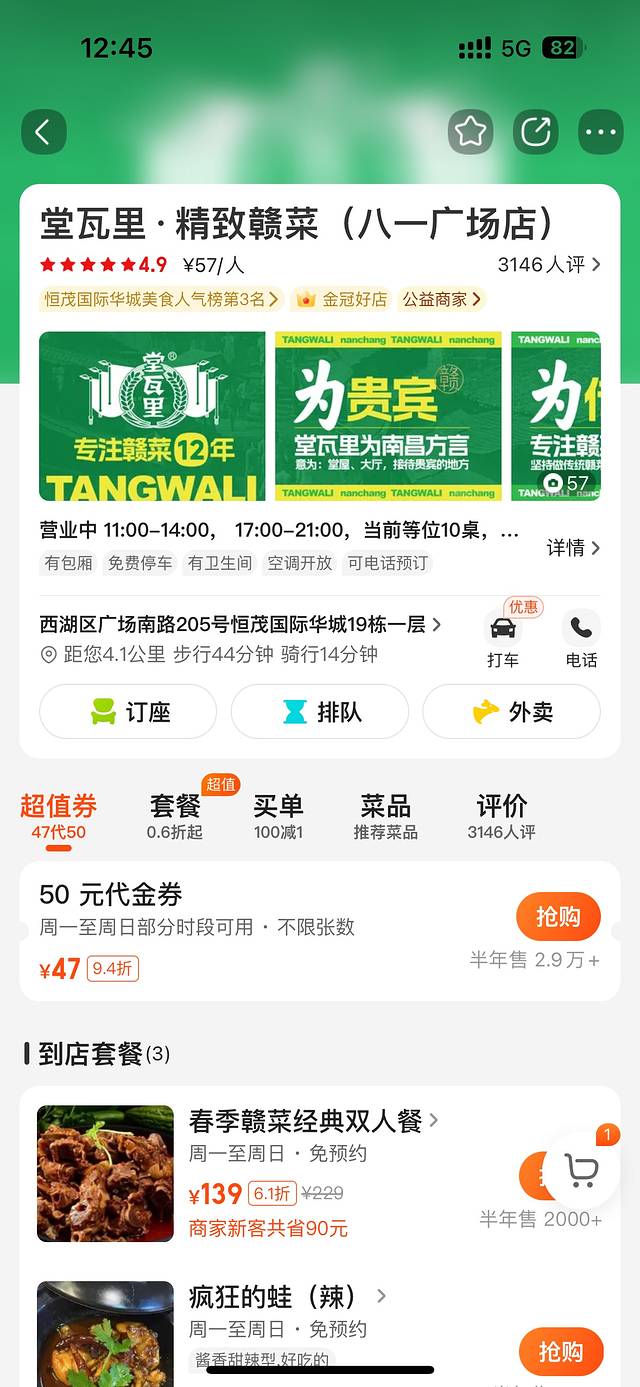The height and width of the screenshot is (1387, 640).
Task: Share this restaurant page
Action: click(x=535, y=132)
